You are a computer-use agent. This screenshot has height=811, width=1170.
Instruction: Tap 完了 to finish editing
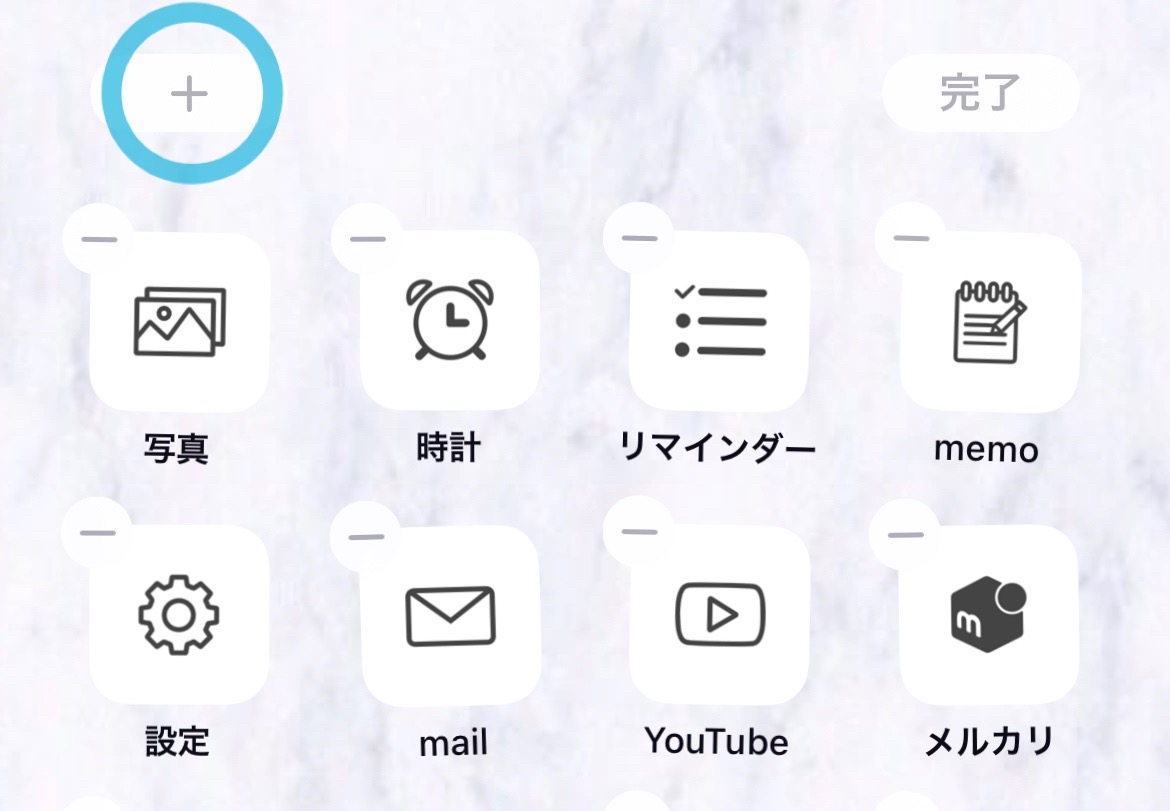980,93
